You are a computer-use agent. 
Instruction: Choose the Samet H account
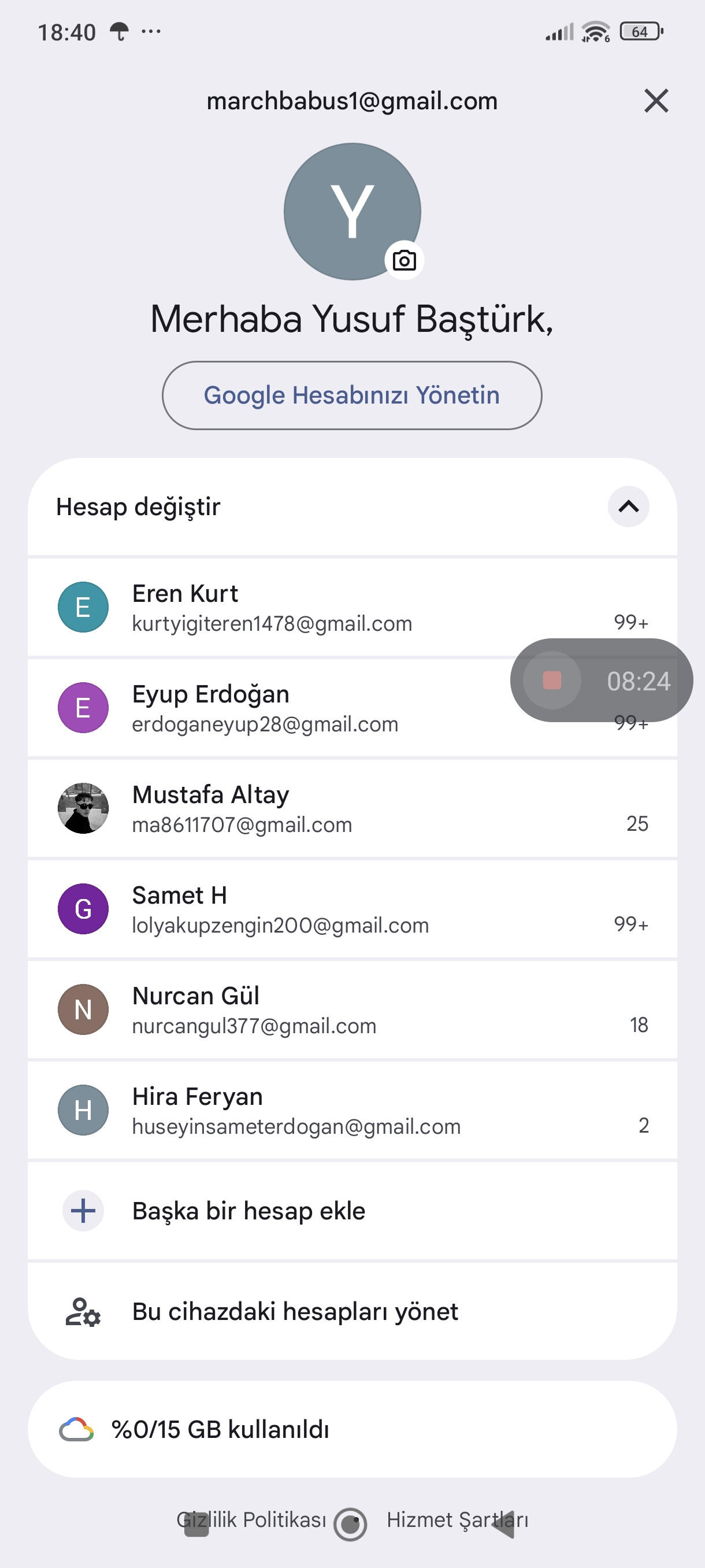point(352,909)
